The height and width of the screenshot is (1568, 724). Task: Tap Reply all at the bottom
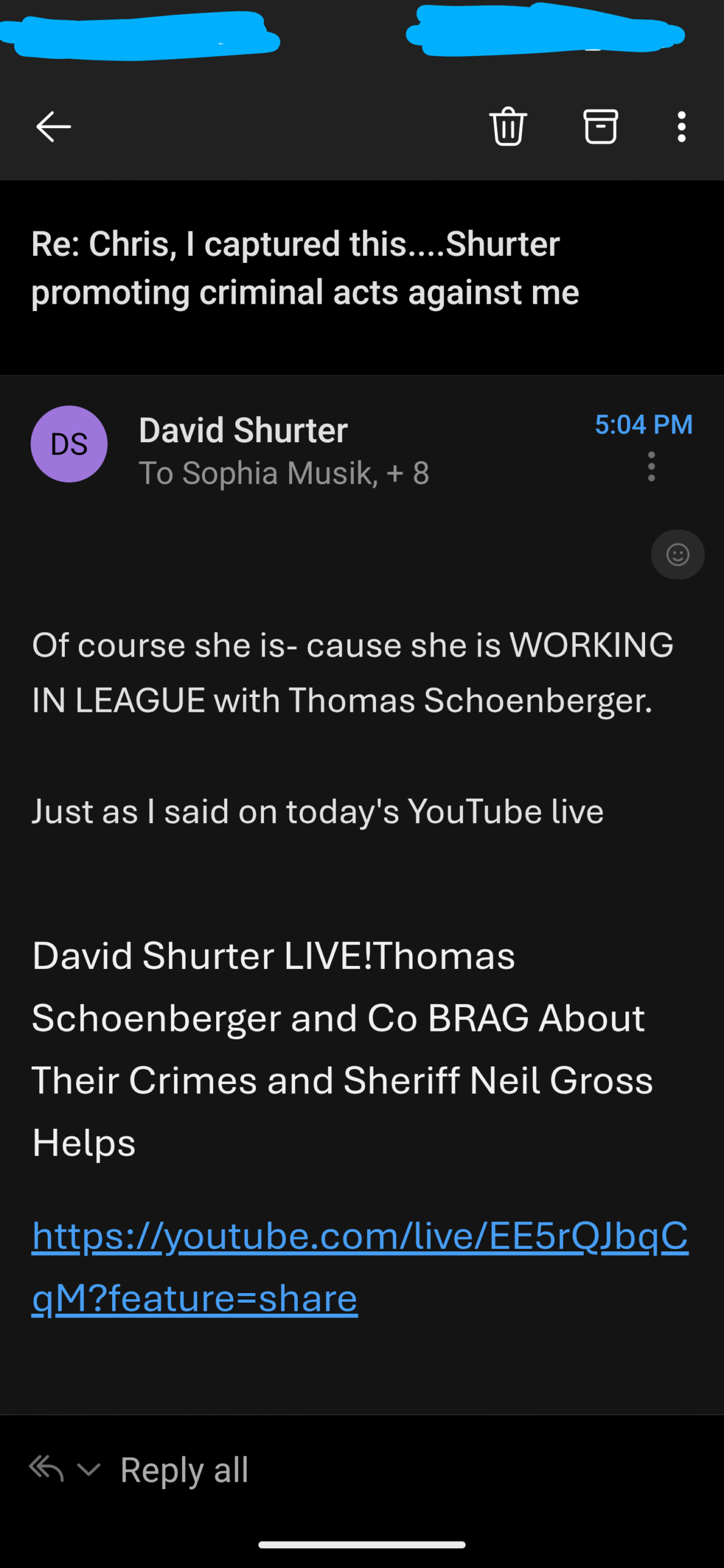[184, 1470]
